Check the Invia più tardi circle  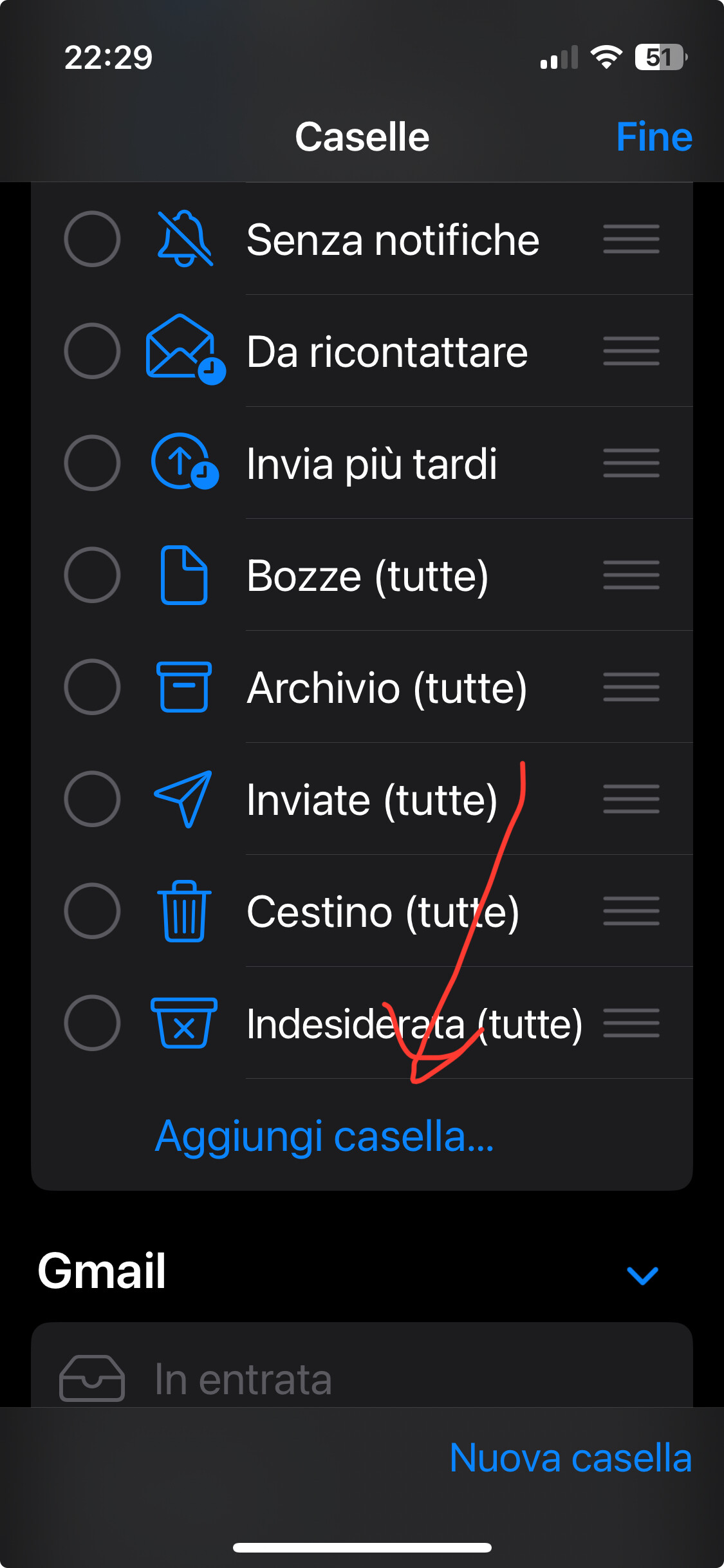click(92, 463)
